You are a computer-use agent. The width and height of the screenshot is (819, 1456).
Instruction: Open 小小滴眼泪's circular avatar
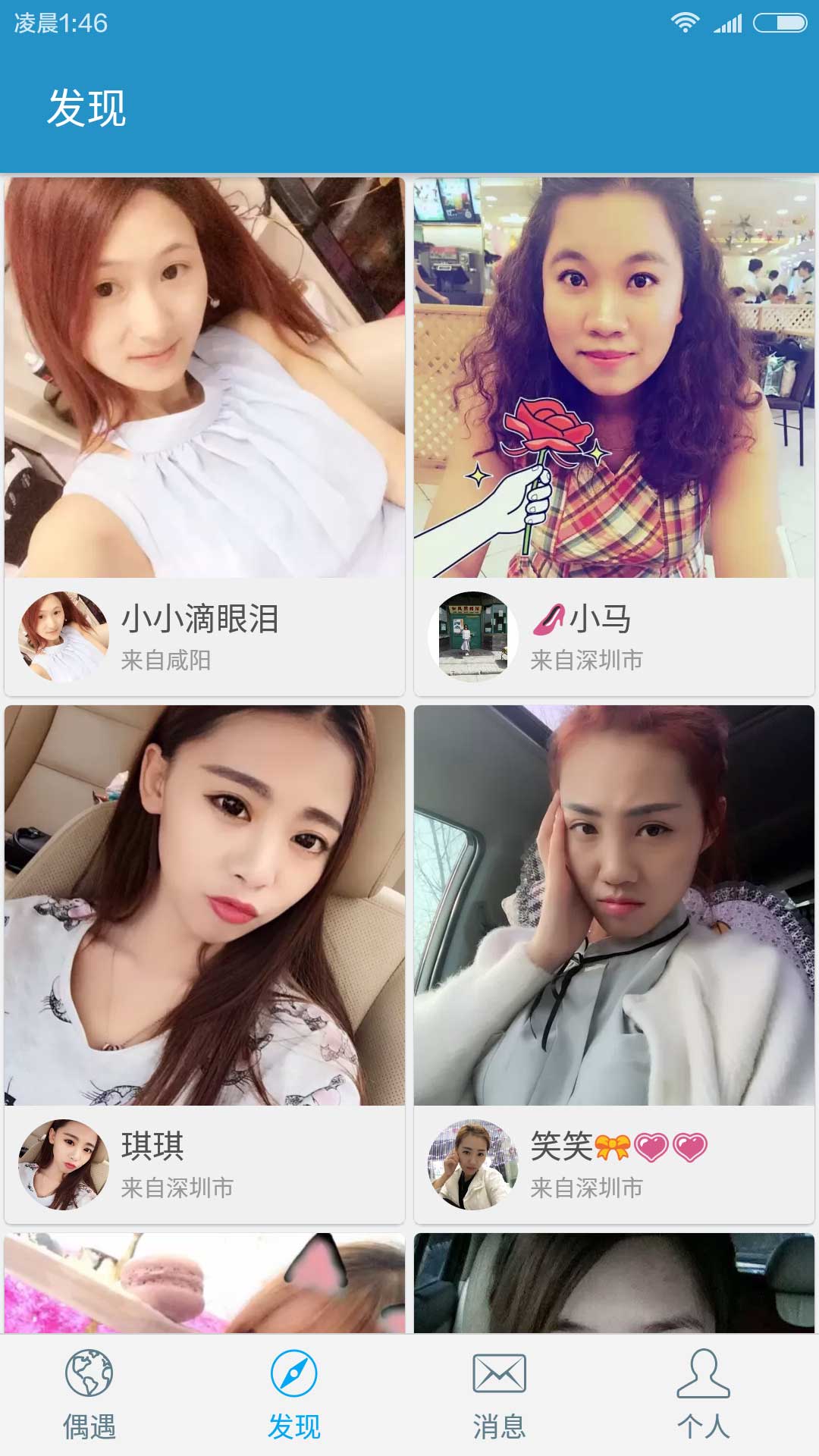(x=64, y=635)
